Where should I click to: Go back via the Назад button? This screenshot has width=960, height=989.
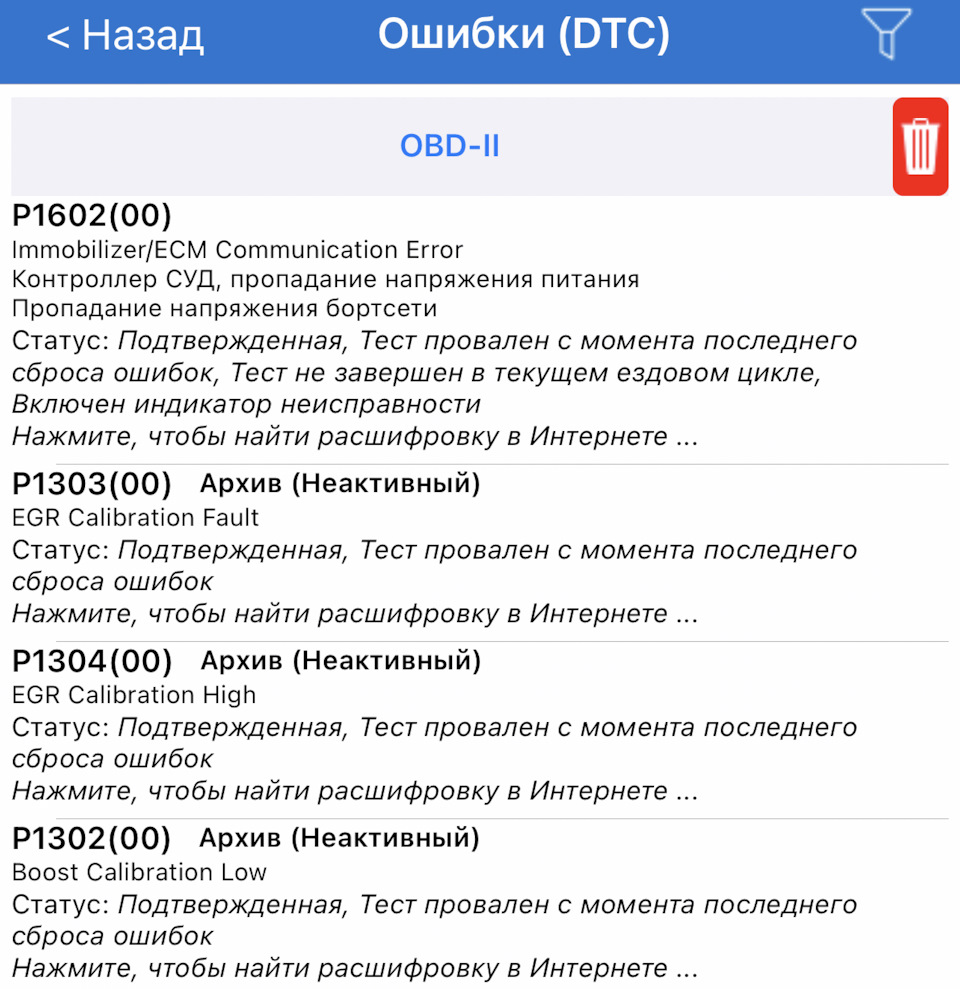coord(125,37)
